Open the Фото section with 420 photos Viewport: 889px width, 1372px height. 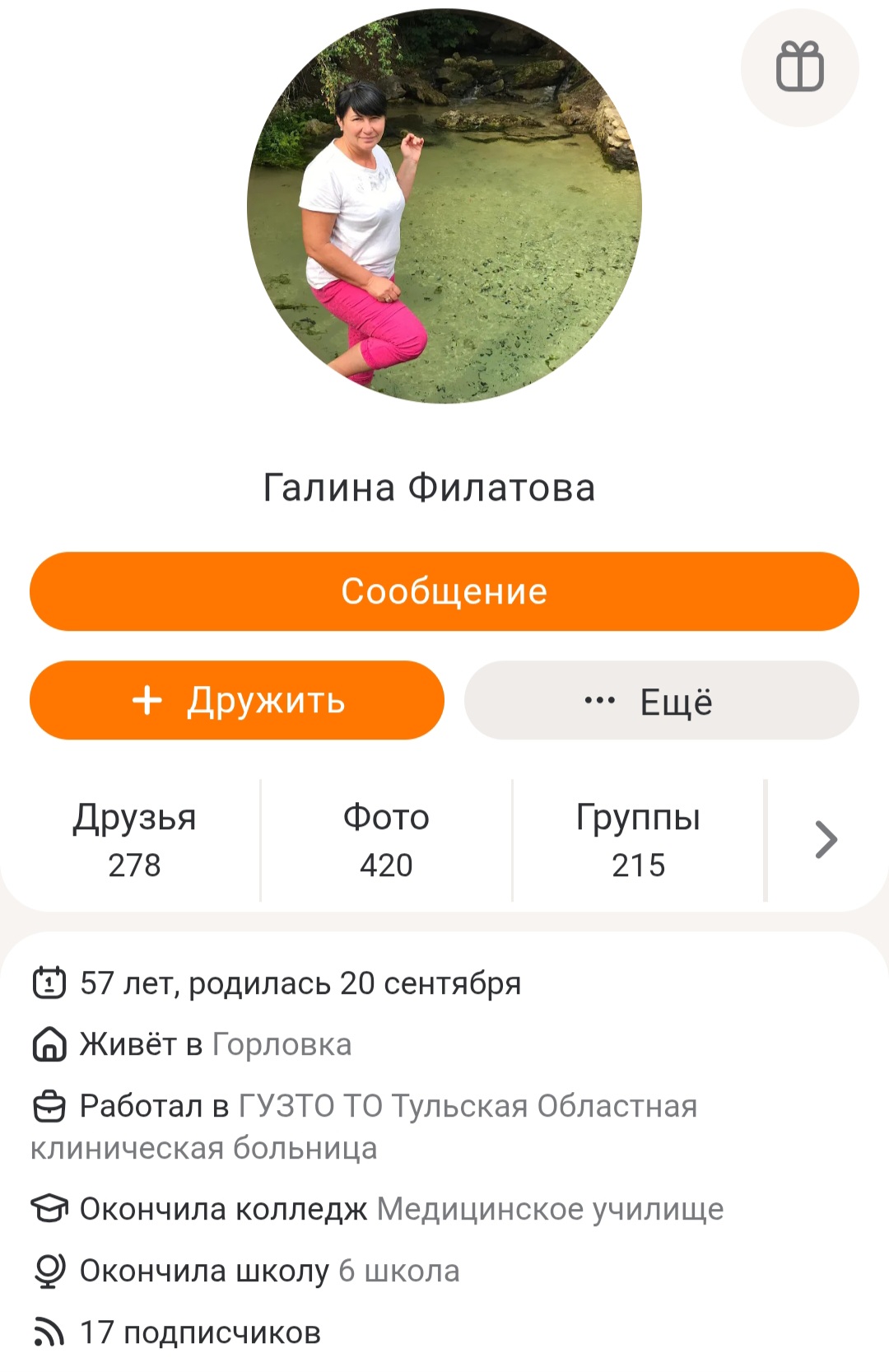[386, 840]
